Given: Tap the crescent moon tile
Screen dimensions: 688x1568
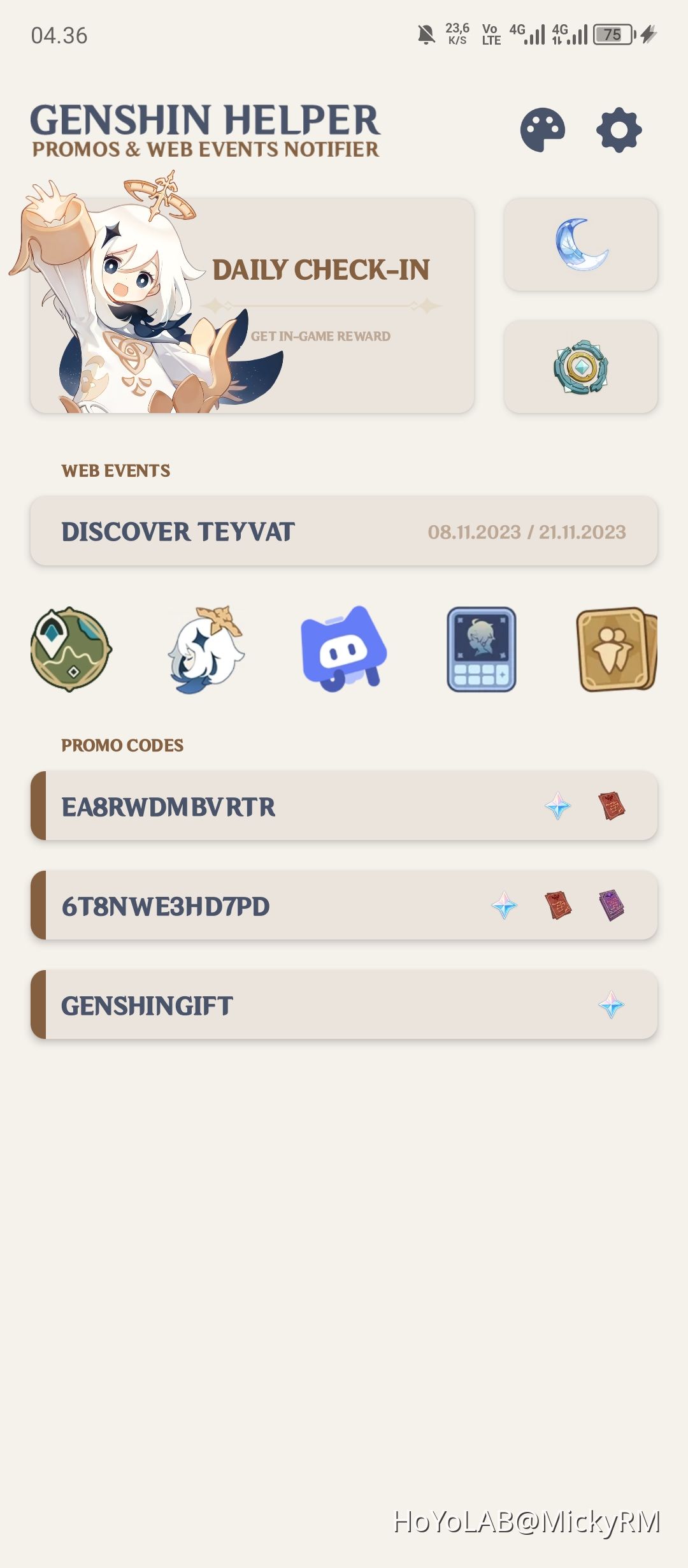Looking at the screenshot, I should pos(580,245).
